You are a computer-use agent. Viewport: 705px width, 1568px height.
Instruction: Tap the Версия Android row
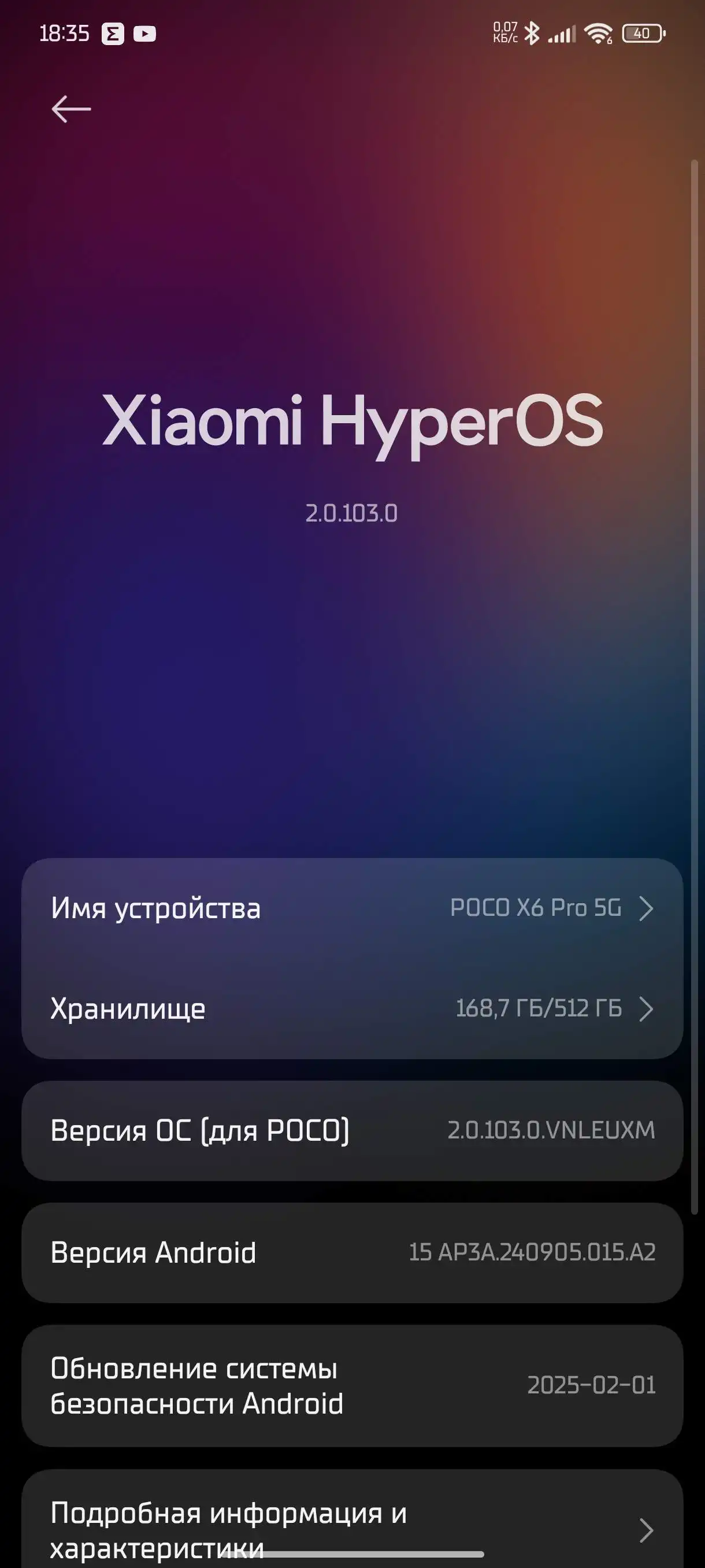(351, 1252)
